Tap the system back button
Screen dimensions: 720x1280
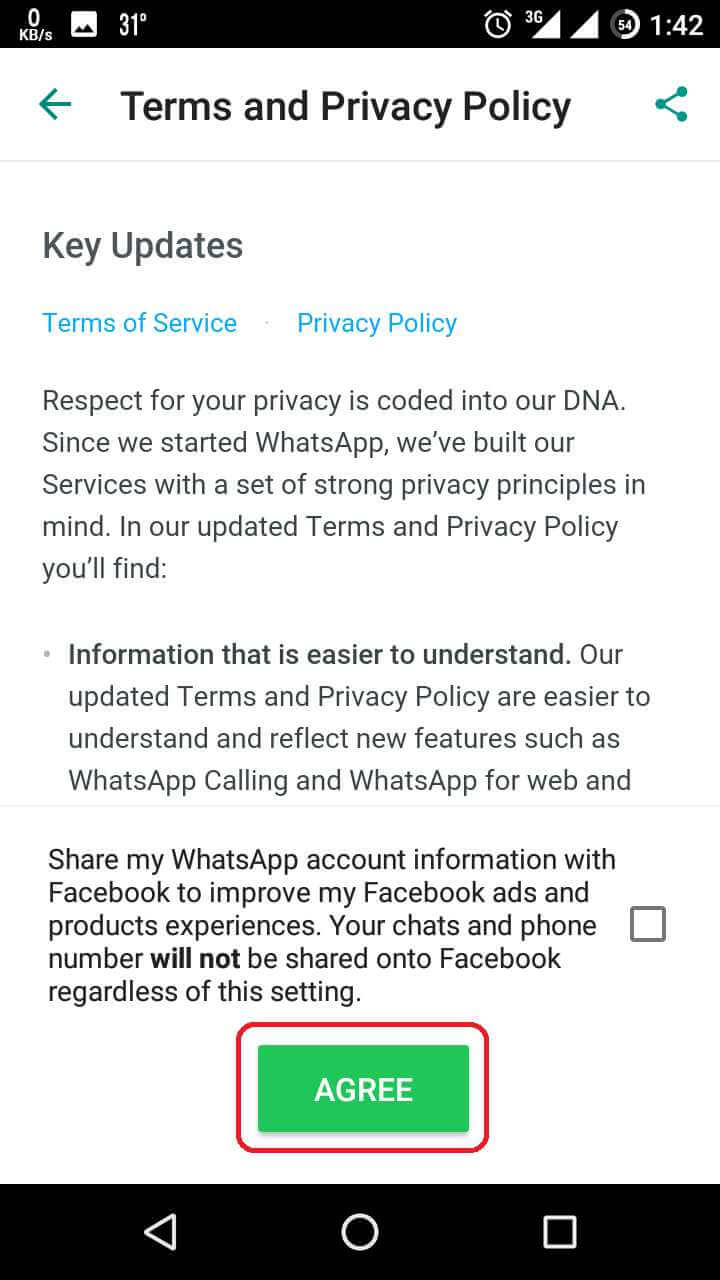160,1232
